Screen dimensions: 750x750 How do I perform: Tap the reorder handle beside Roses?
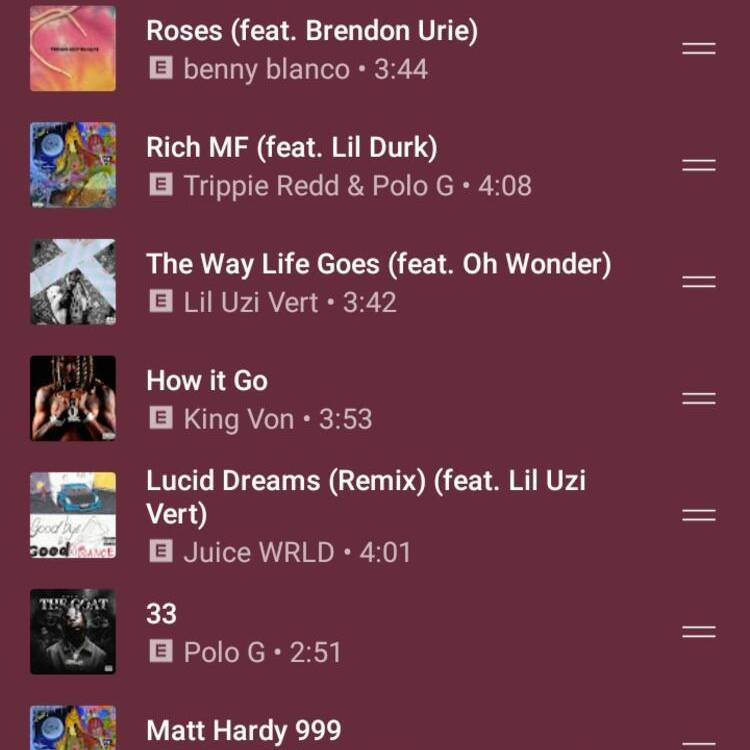click(699, 48)
